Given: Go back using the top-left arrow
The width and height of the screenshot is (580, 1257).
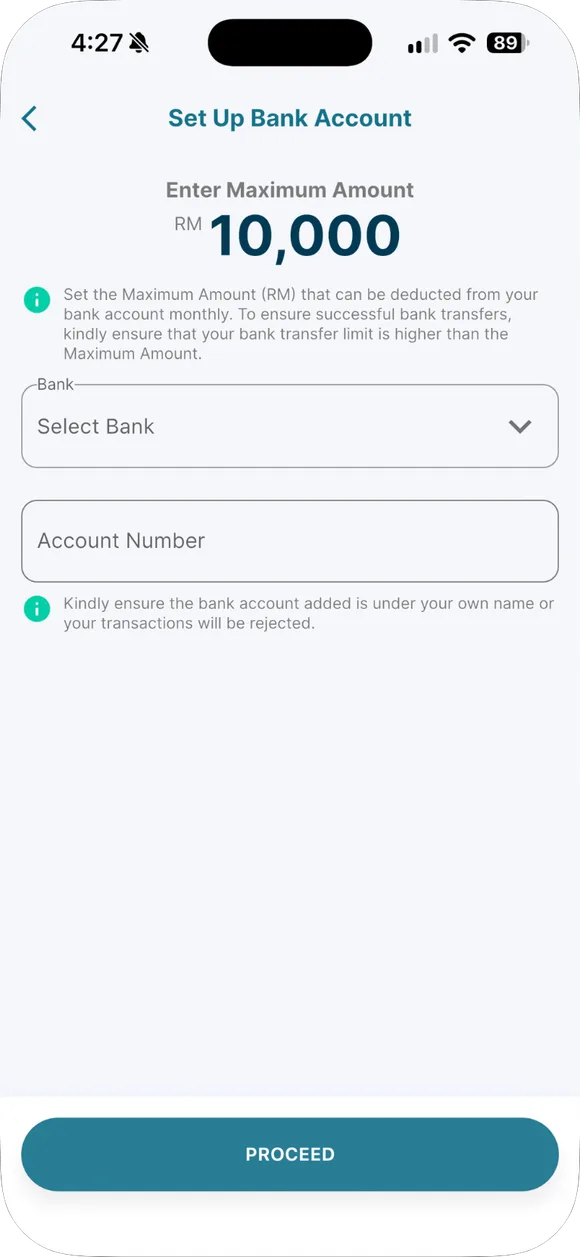Looking at the screenshot, I should pyautogui.click(x=29, y=118).
